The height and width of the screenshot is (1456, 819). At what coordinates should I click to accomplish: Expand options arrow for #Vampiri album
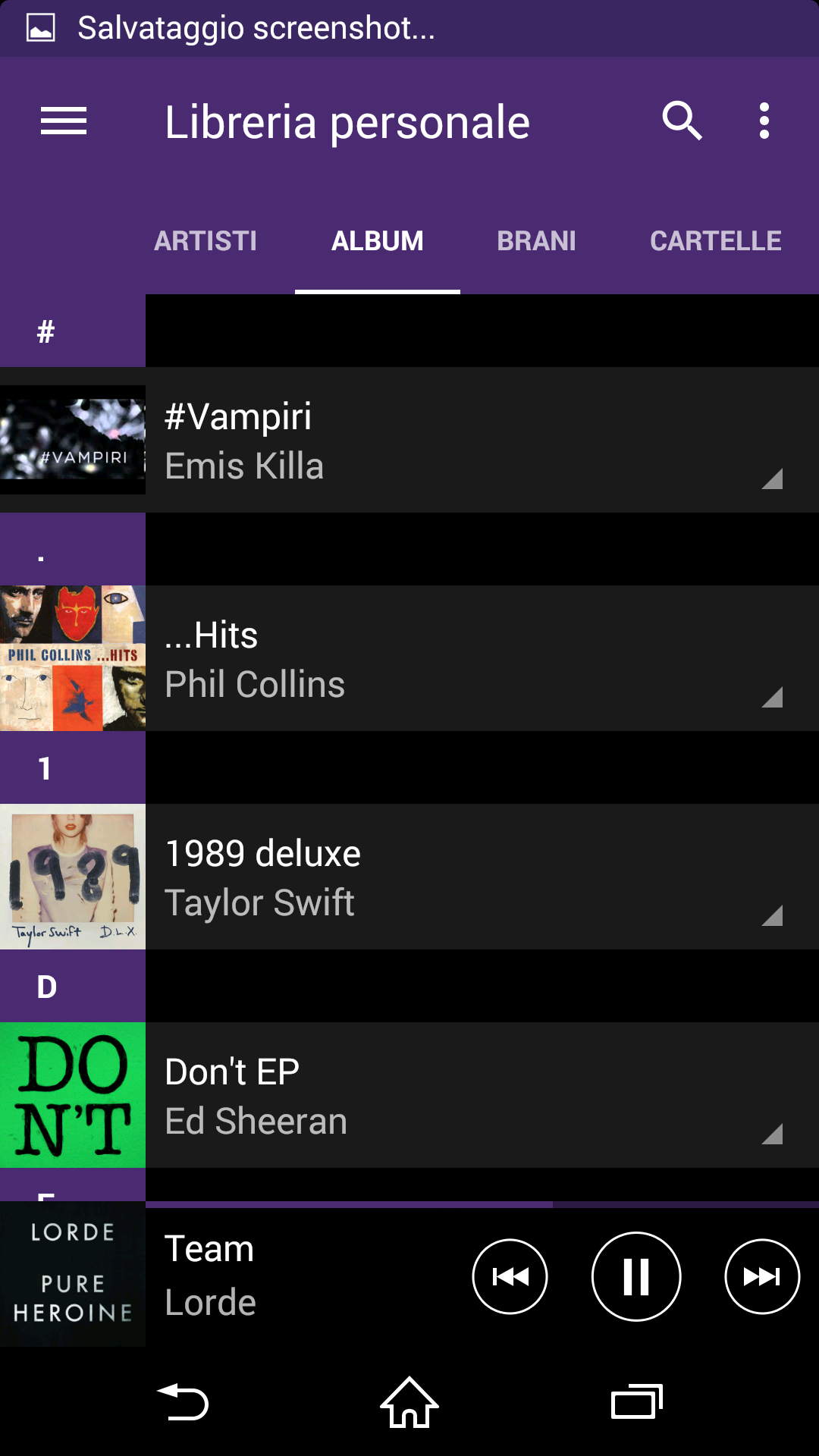pyautogui.click(x=773, y=479)
